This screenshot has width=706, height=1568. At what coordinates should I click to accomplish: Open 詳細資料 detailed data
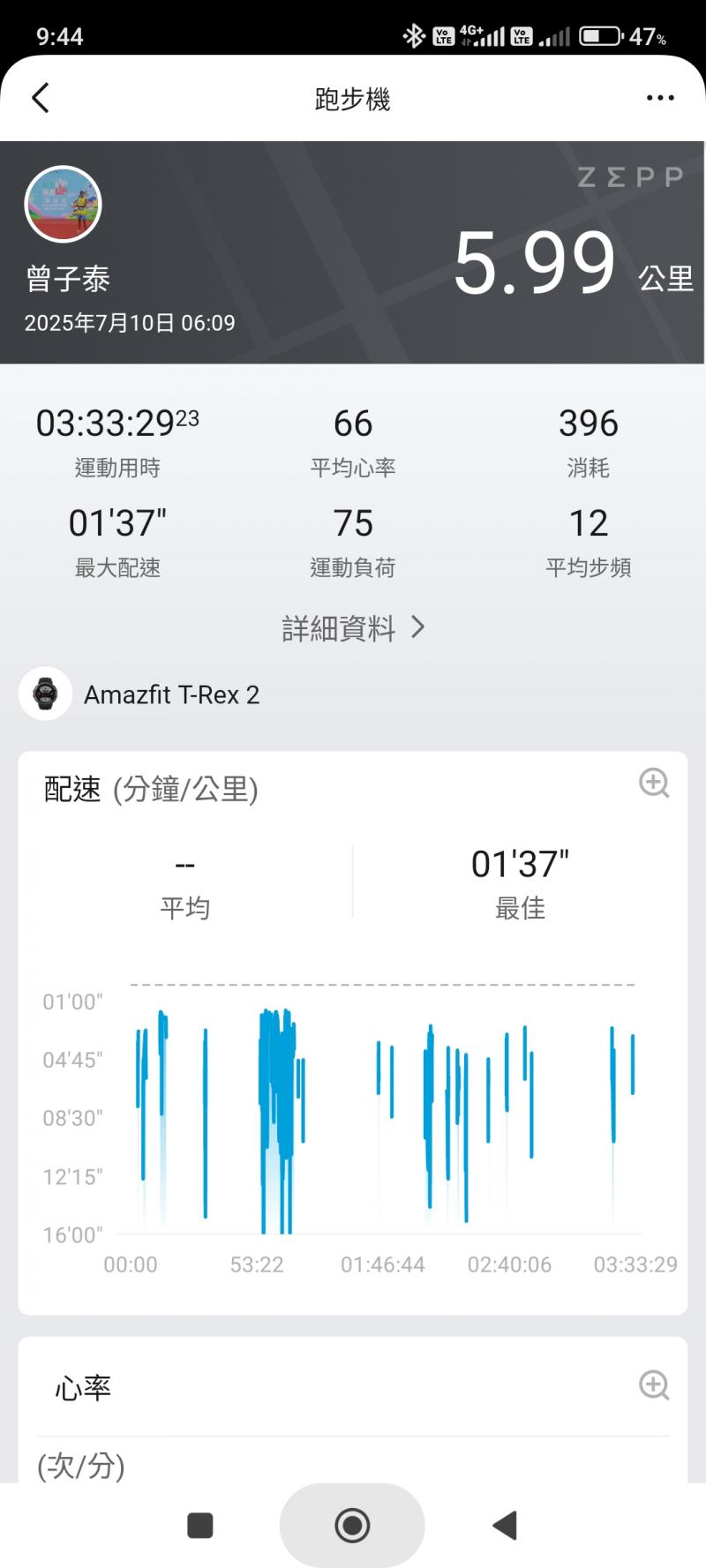353,628
